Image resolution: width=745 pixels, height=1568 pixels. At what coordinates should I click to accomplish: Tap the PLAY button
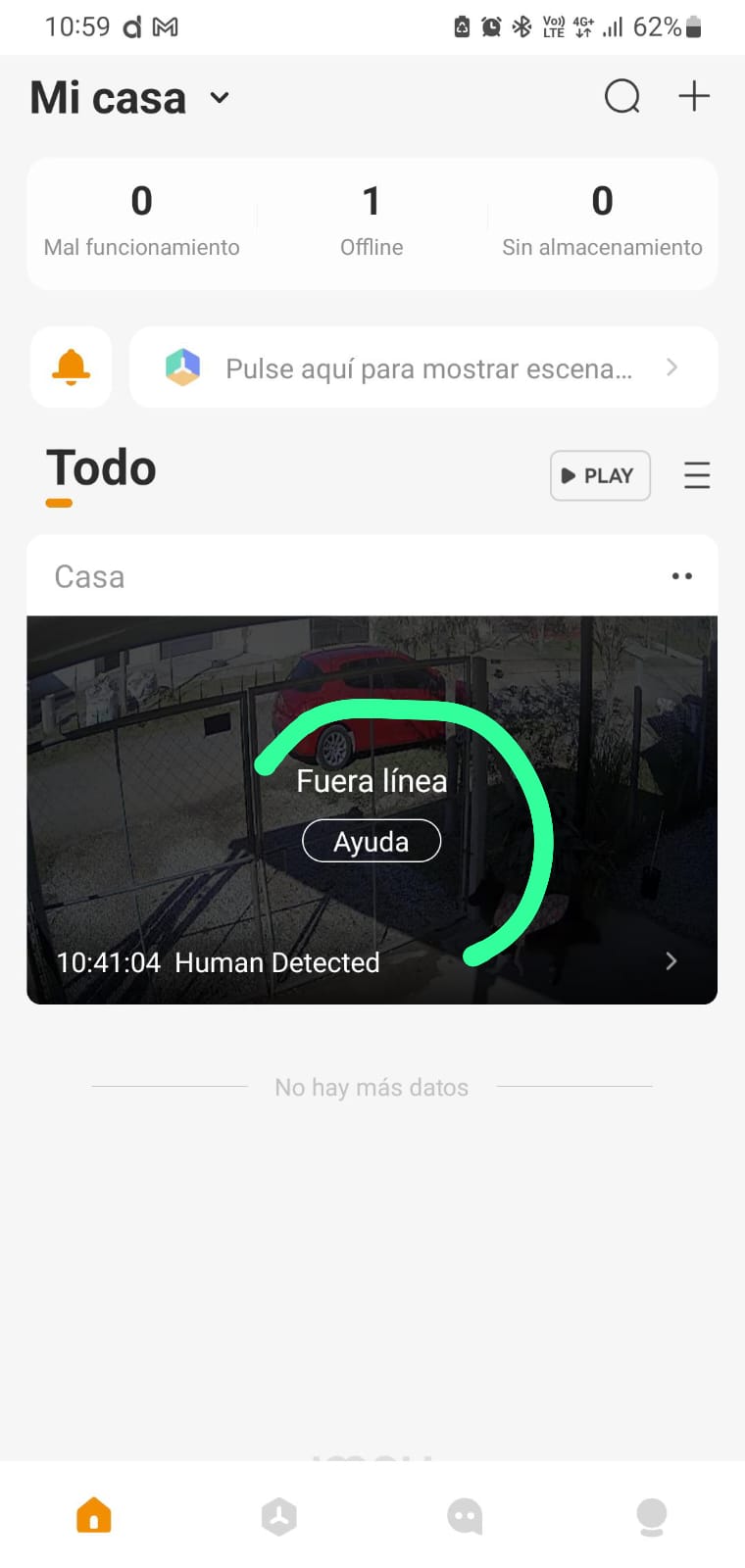(x=600, y=475)
